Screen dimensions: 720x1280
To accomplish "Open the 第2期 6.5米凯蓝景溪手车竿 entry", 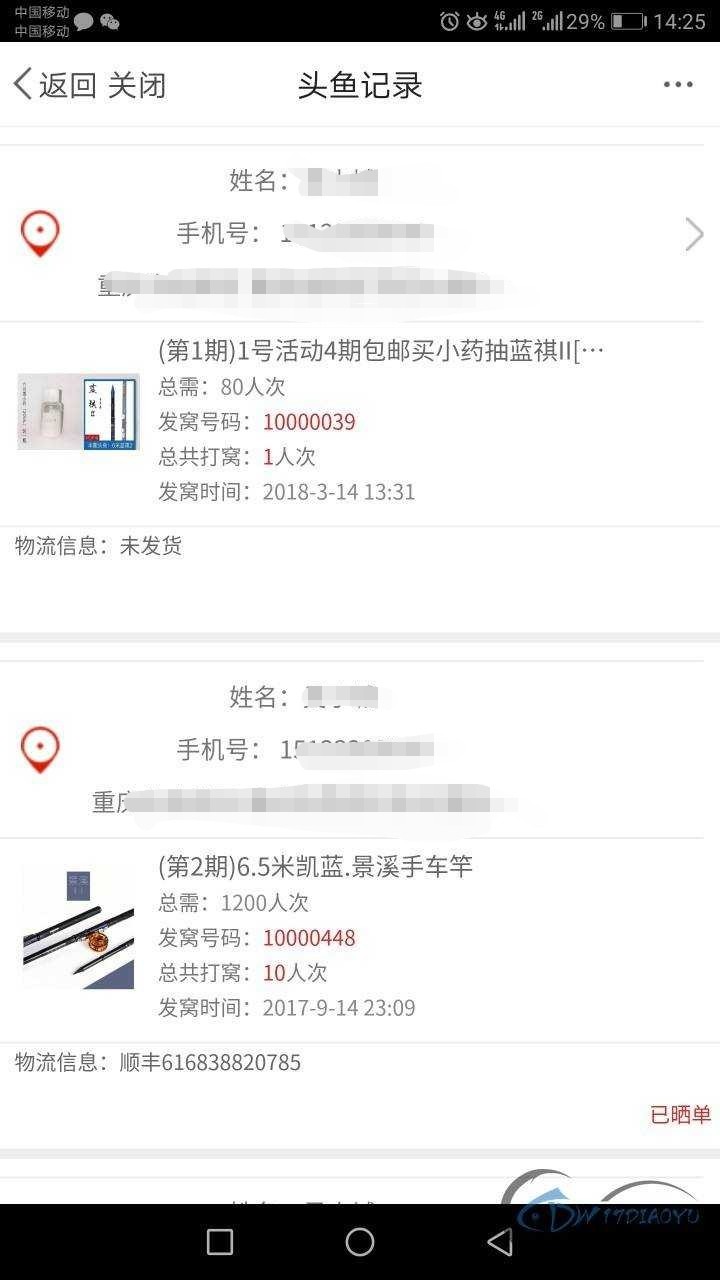I will pyautogui.click(x=315, y=867).
